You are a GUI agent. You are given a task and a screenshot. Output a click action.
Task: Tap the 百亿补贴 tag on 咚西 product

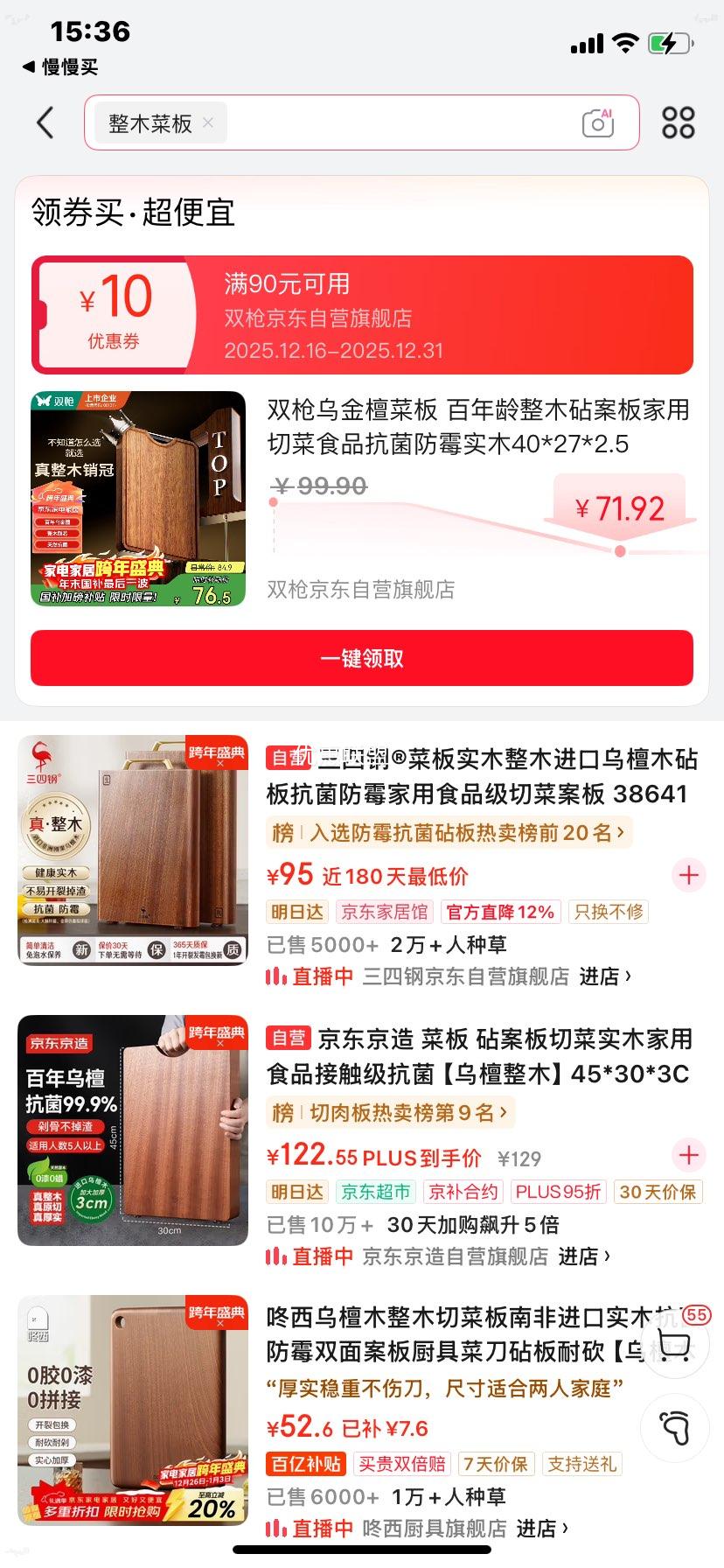pos(307,1463)
